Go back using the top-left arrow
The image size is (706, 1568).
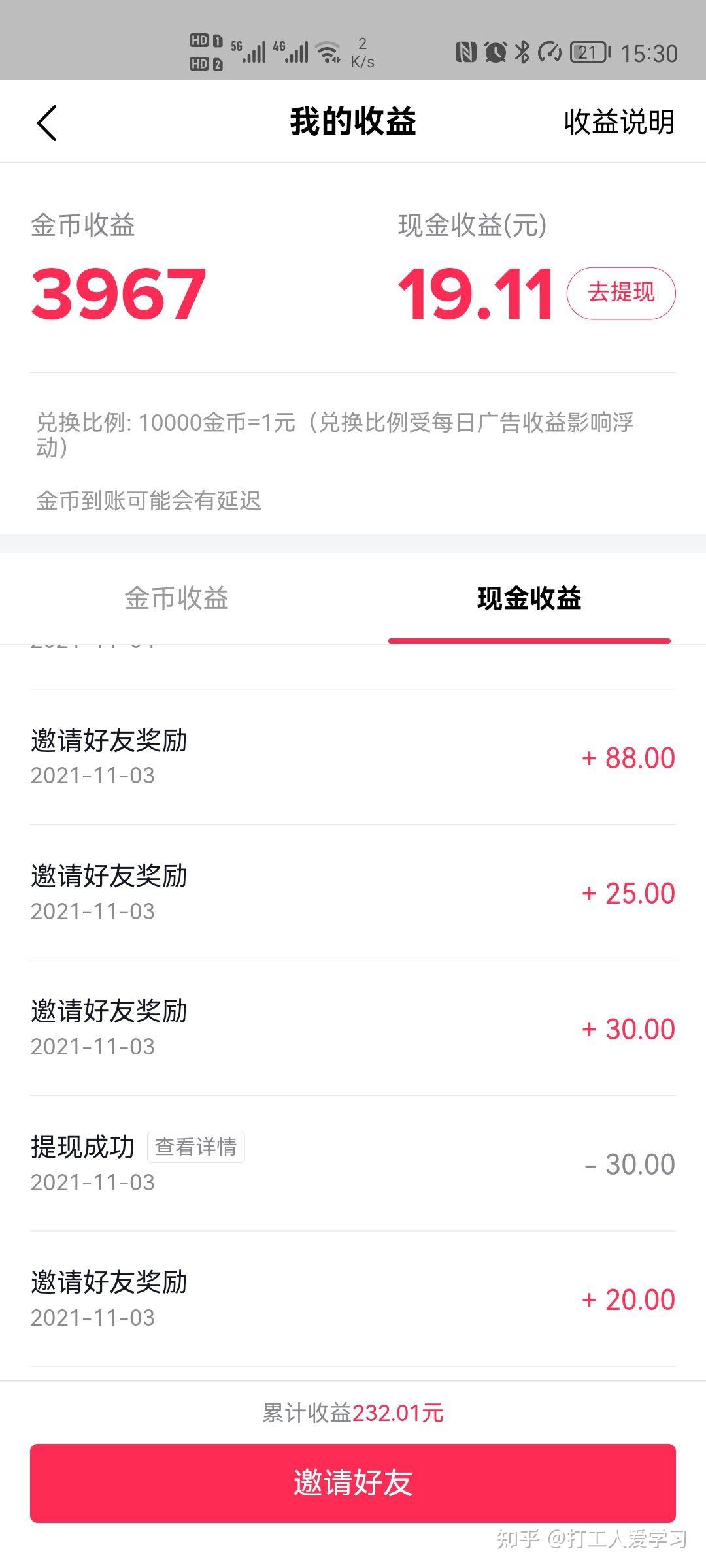click(x=47, y=122)
